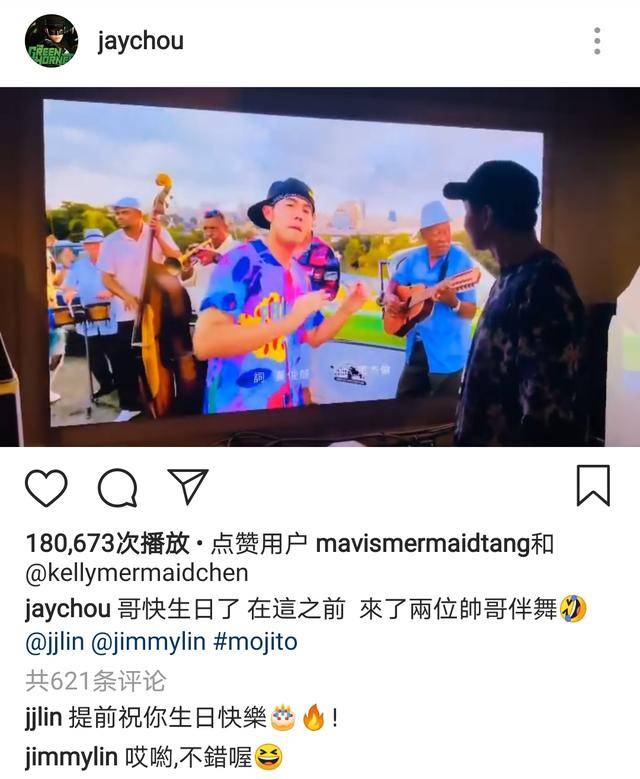Open the #mojito hashtag
The width and height of the screenshot is (640, 779).
(255, 641)
